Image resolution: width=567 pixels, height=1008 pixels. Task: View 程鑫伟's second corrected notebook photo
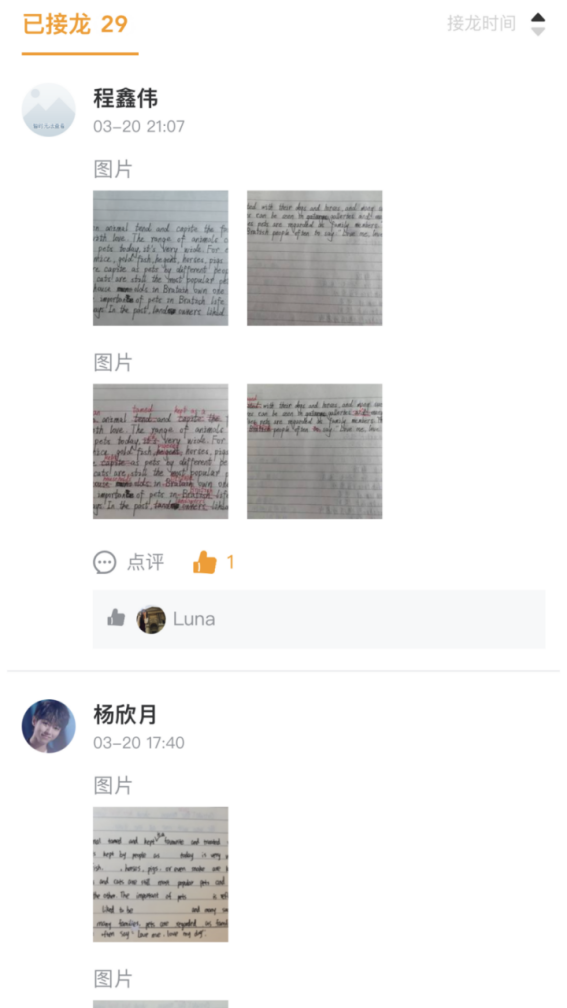(x=315, y=451)
